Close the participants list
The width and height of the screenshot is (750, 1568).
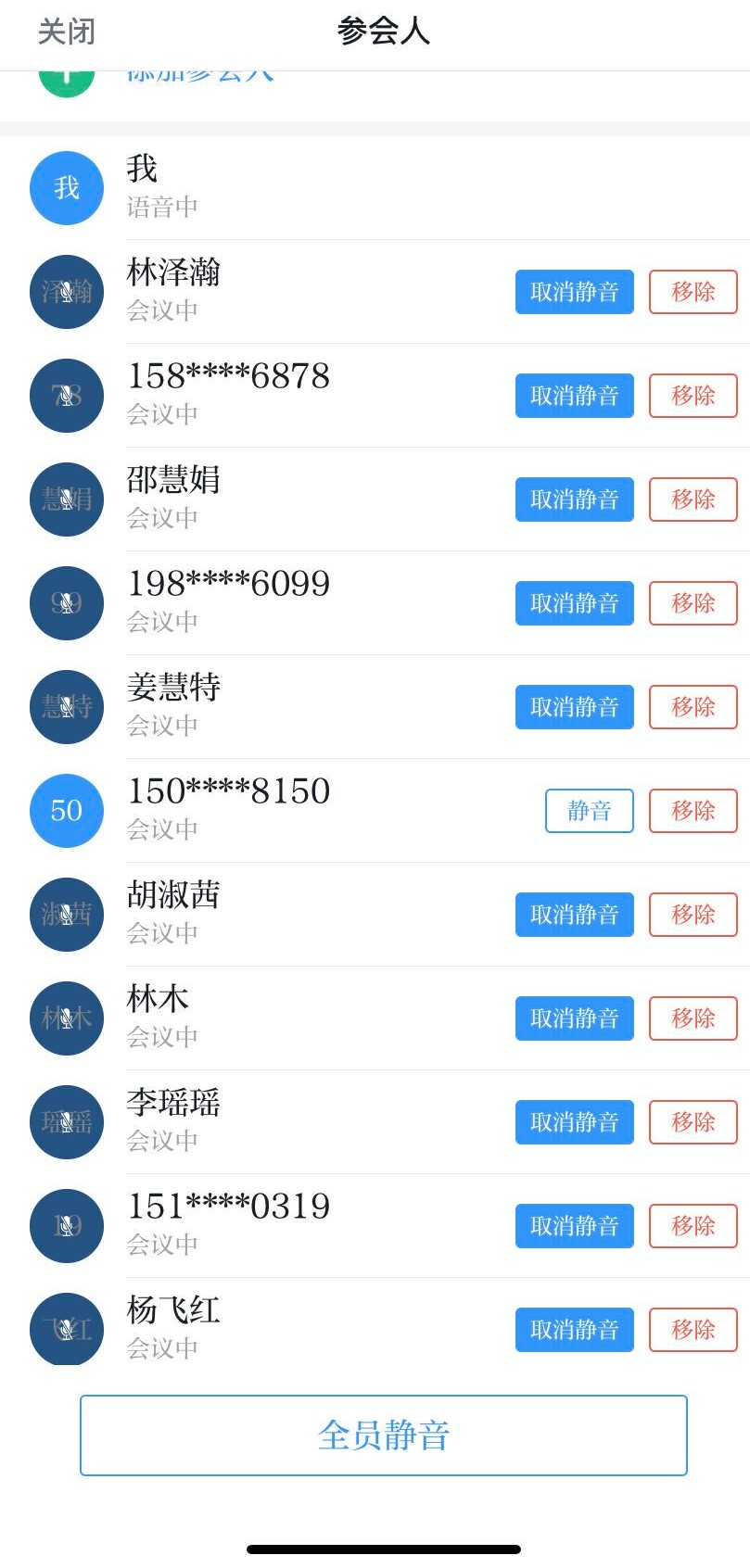pos(66,32)
